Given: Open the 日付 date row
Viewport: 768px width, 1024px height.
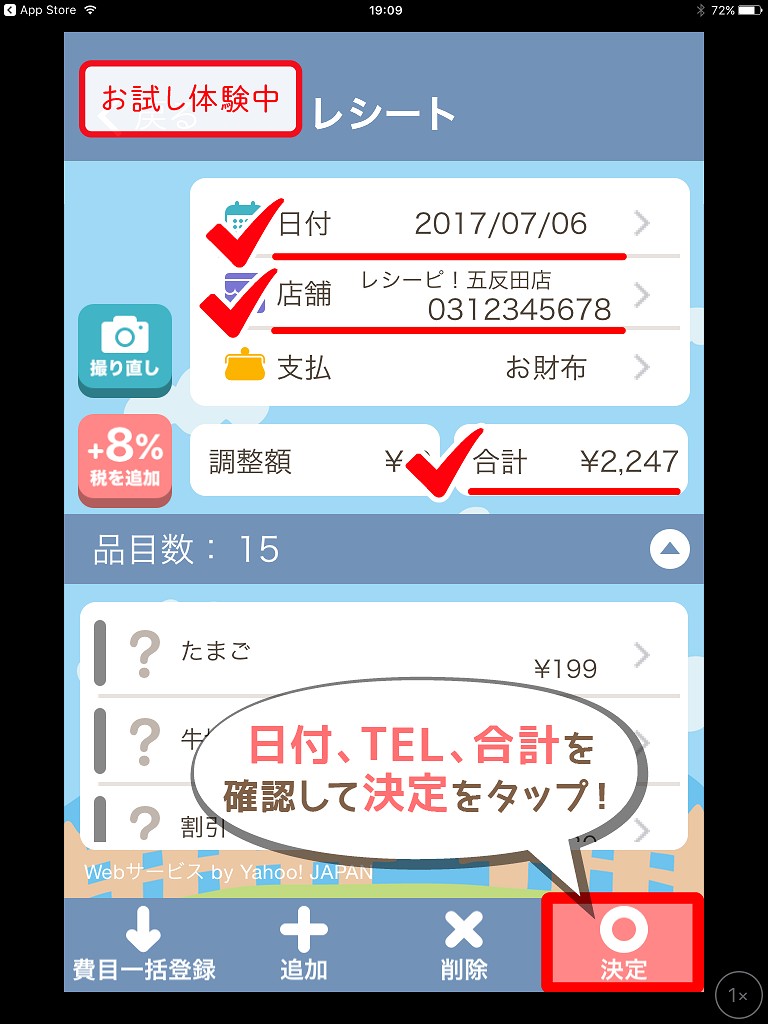Looking at the screenshot, I should coord(440,223).
